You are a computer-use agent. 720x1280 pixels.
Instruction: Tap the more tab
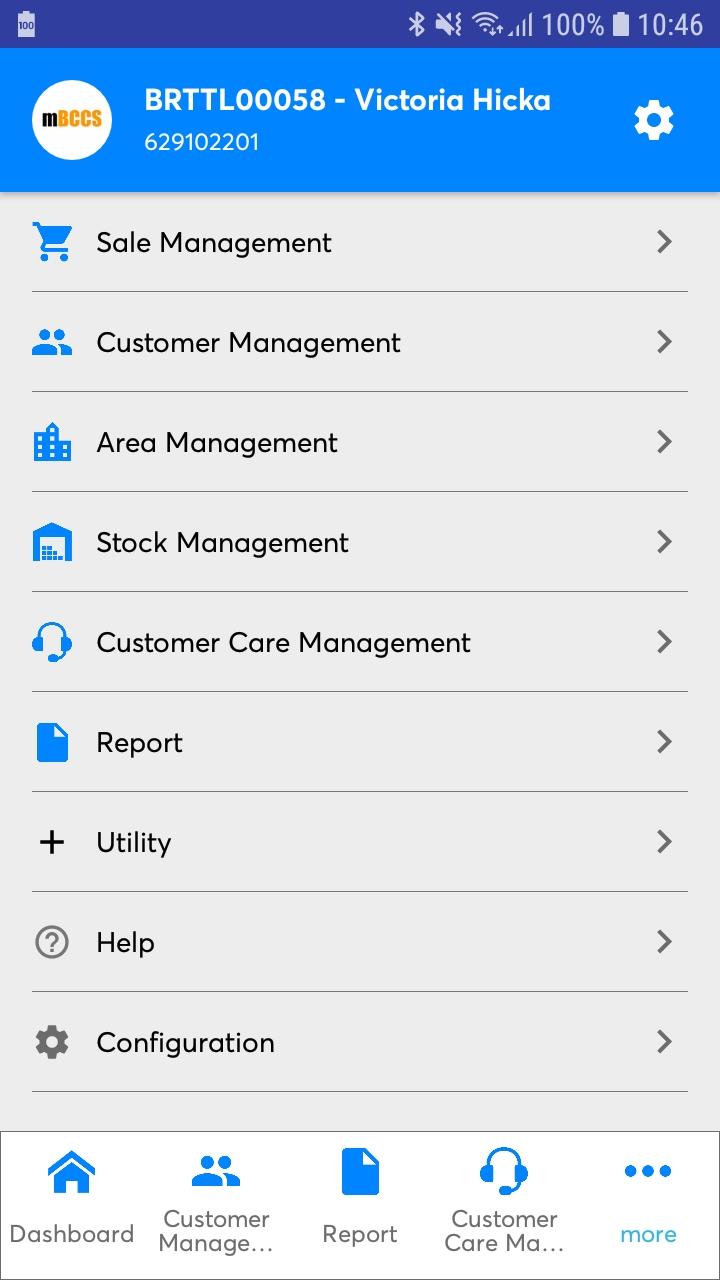pyautogui.click(x=648, y=1205)
